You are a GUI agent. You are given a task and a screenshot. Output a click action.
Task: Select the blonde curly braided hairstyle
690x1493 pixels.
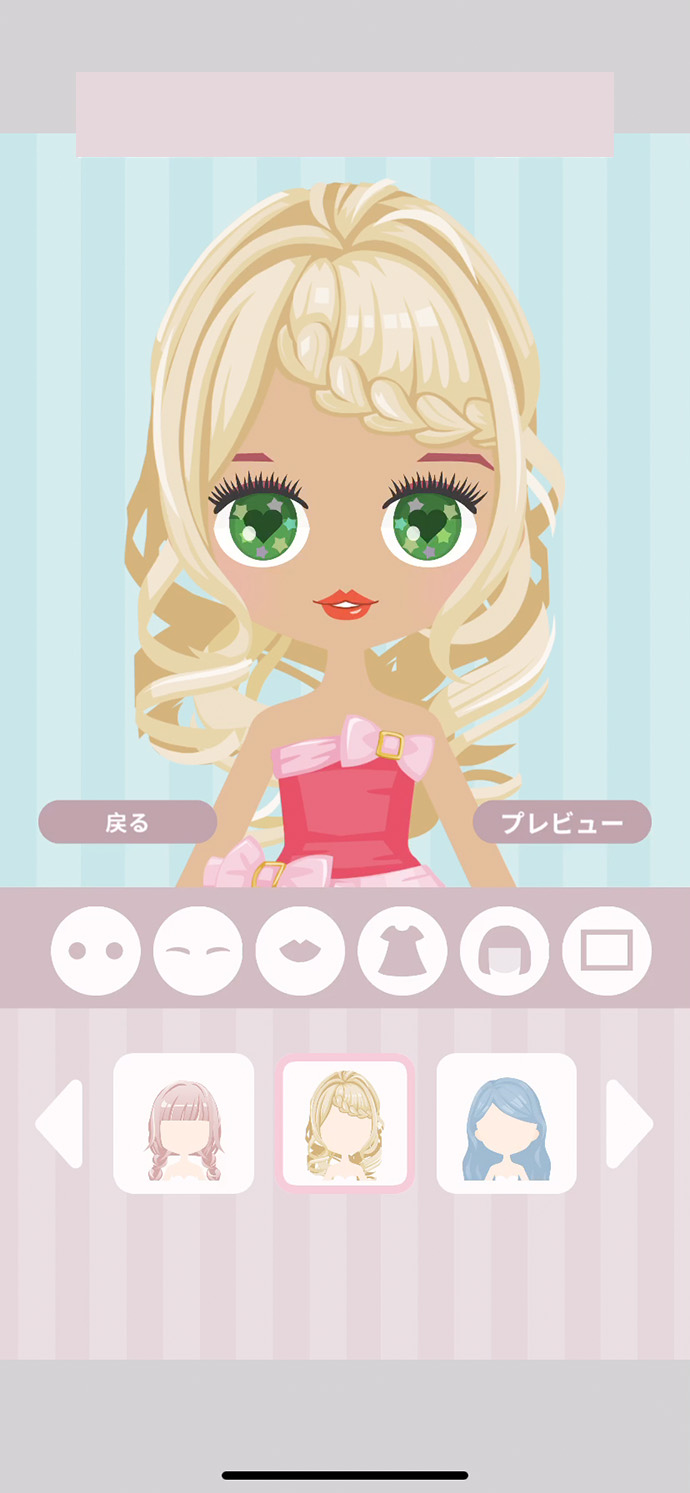coord(345,1123)
